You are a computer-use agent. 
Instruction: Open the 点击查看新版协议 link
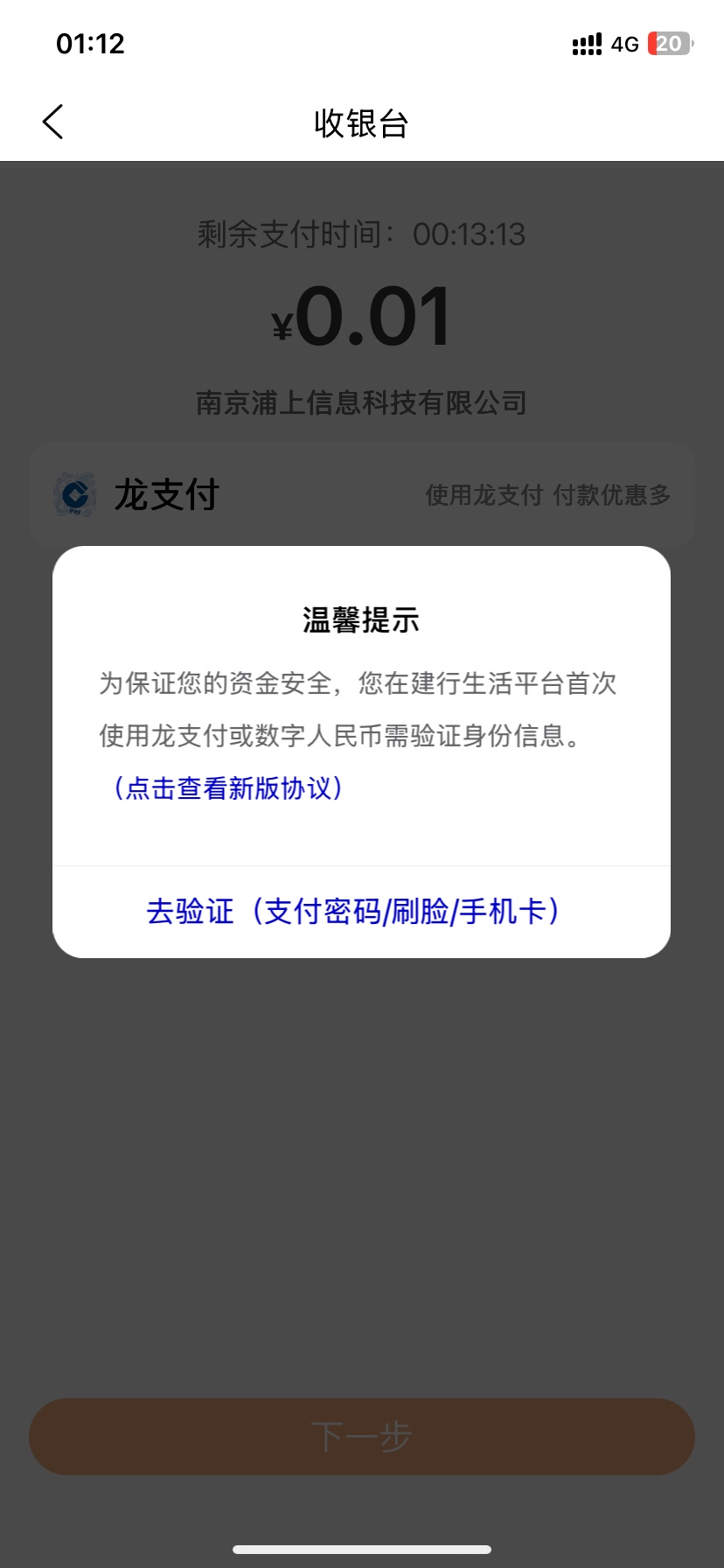(x=229, y=787)
